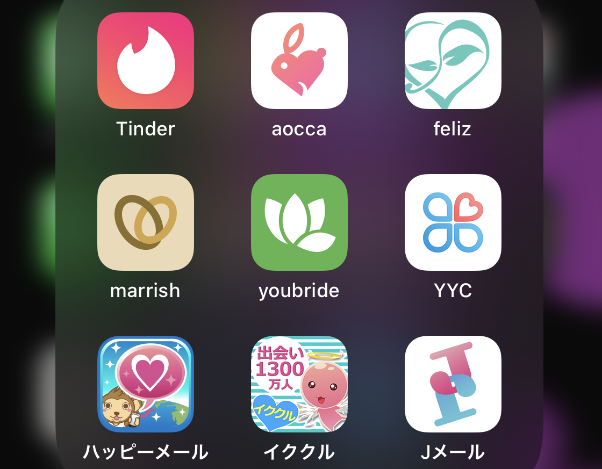Launch the aocca app
The width and height of the screenshot is (602, 469).
[299, 60]
